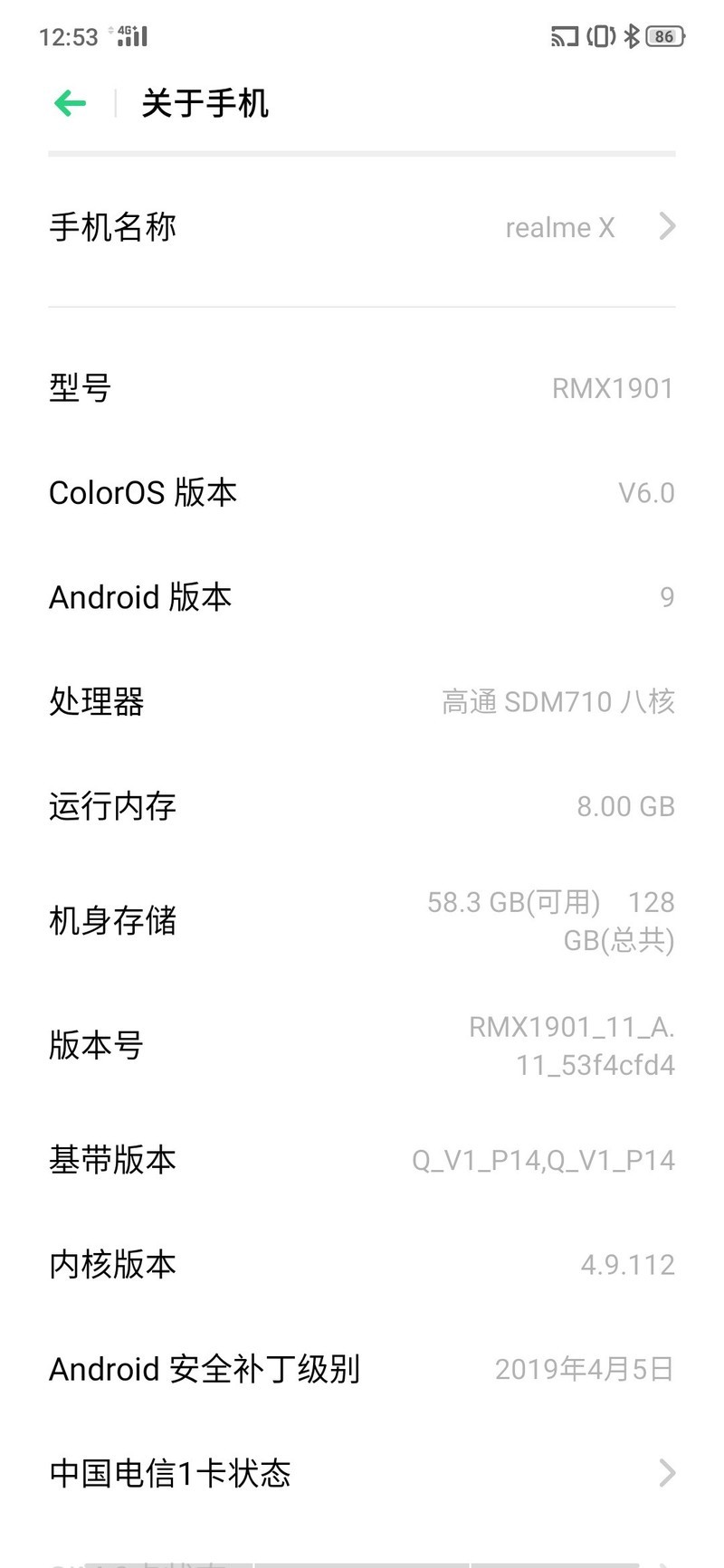
Task: Expand 中国电信1卡状态 details
Action: 362,1473
